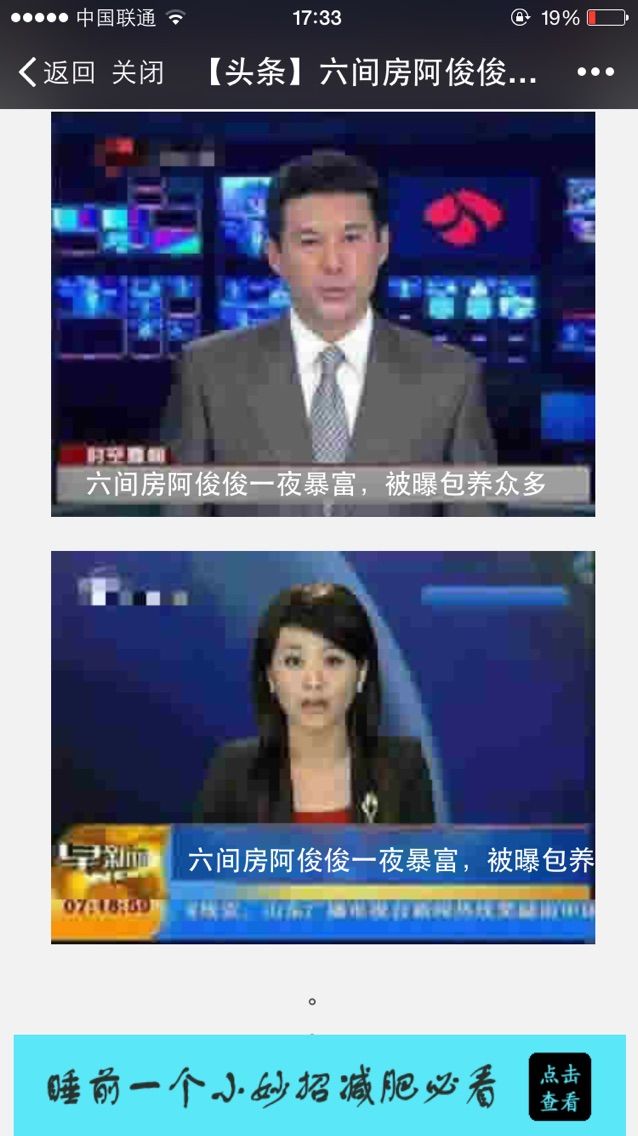Go back with the 返回 button
This screenshot has width=638, height=1136.
(57, 73)
